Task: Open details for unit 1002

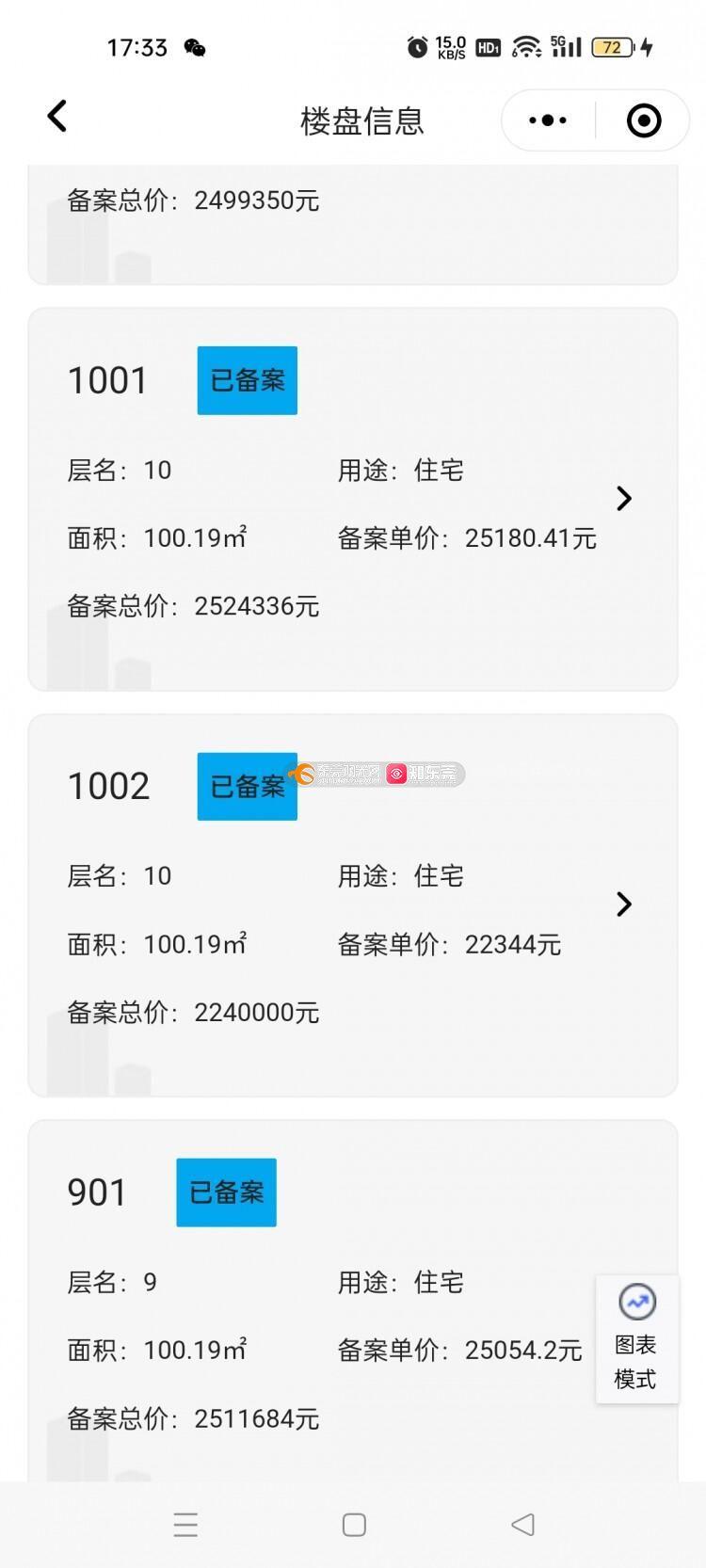Action: [x=623, y=904]
